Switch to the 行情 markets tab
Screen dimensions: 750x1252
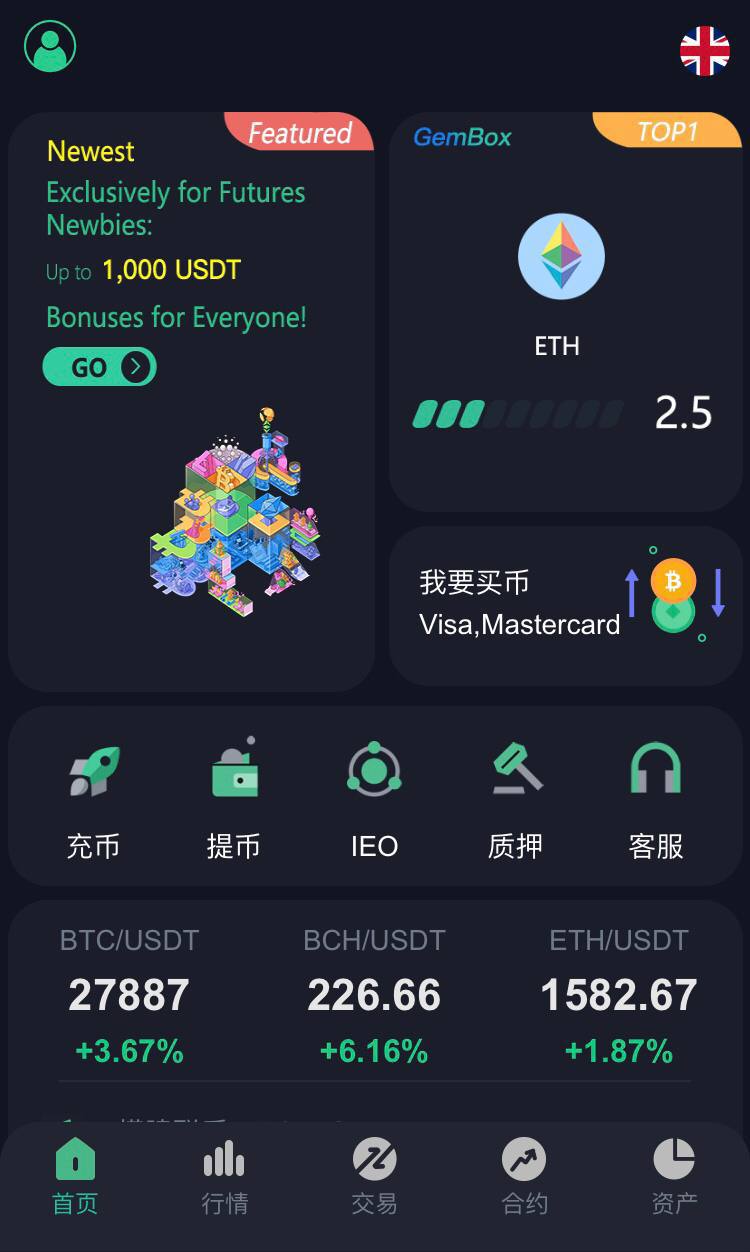click(224, 1177)
